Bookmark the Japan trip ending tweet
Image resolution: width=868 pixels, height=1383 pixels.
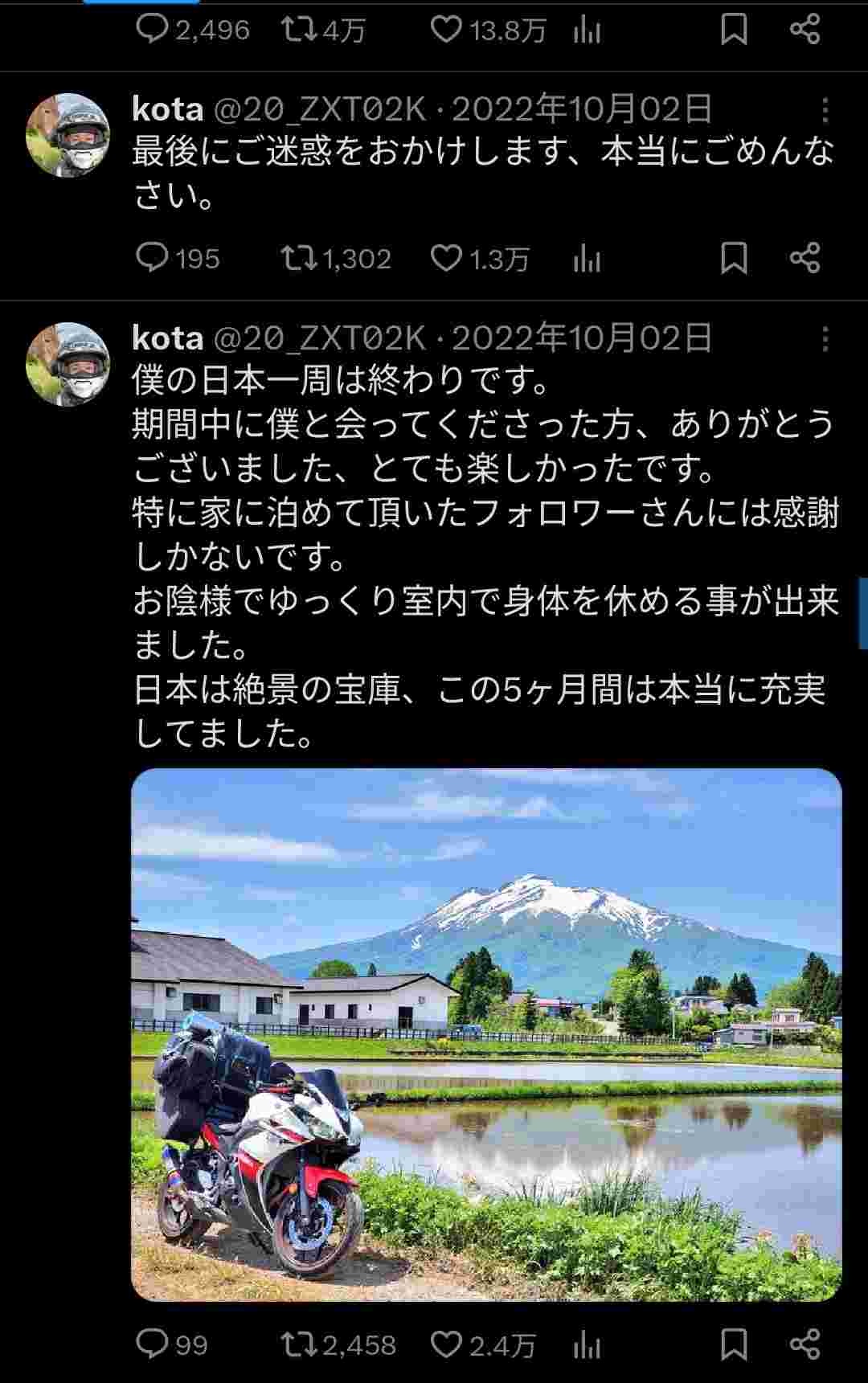click(x=734, y=1344)
